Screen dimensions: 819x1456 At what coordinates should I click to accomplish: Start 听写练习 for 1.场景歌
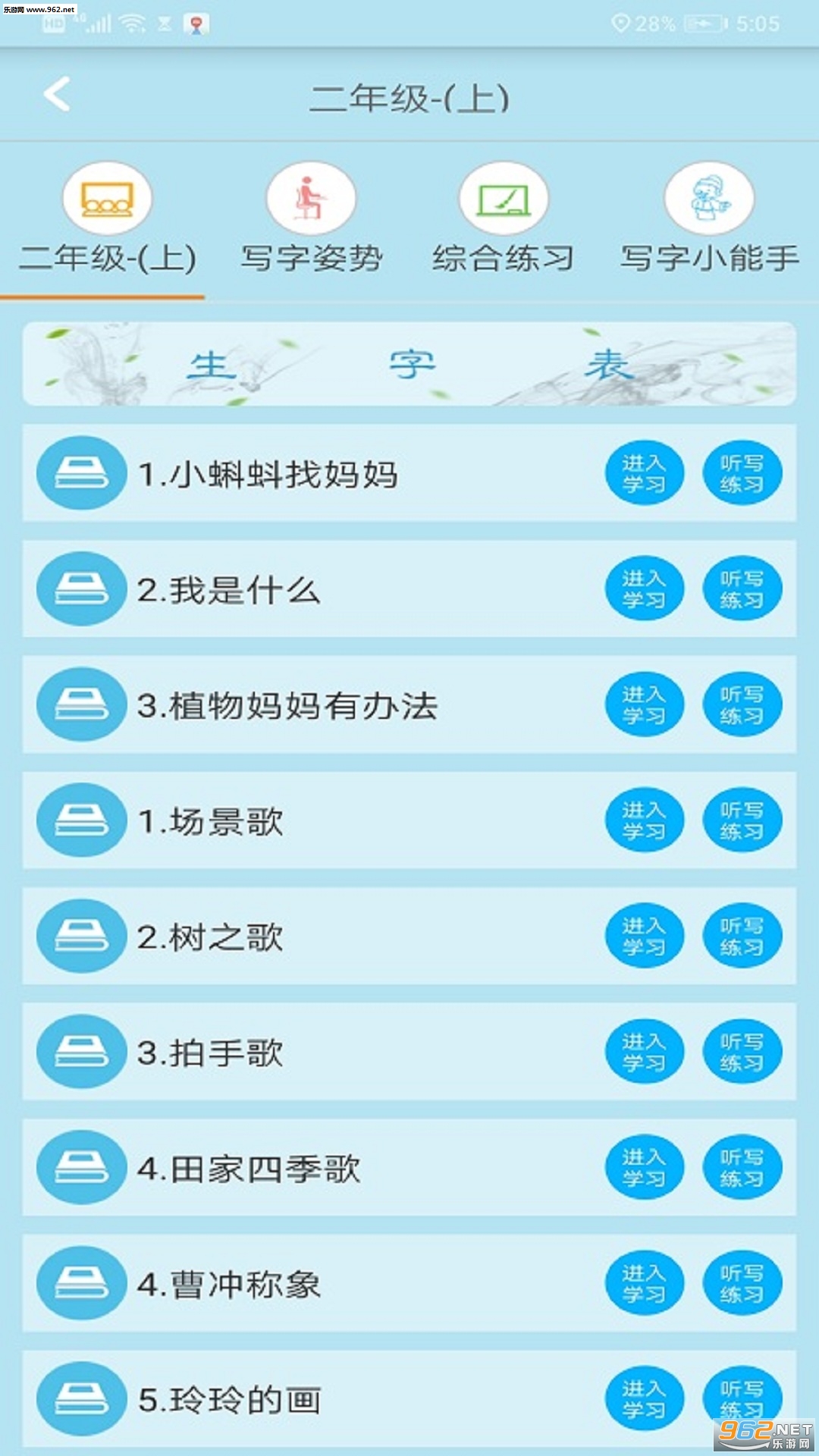742,821
